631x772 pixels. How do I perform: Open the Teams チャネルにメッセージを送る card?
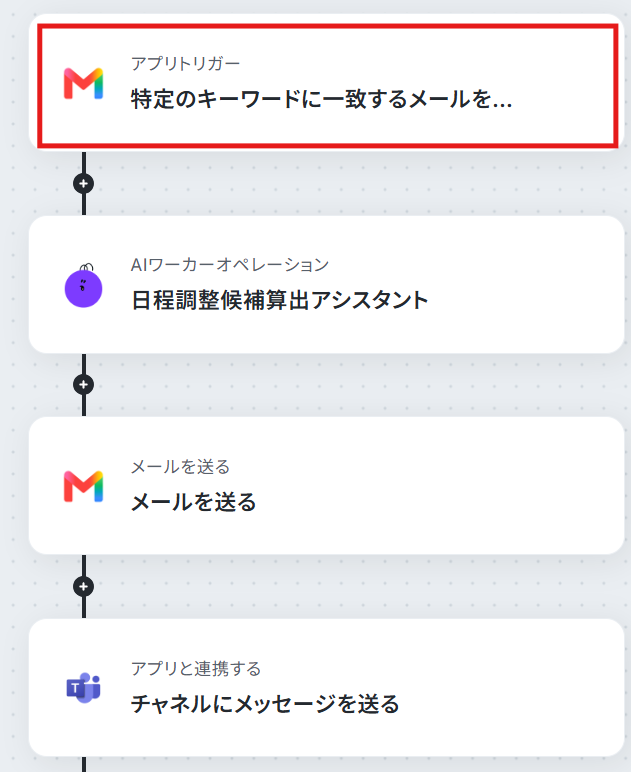pos(327,687)
